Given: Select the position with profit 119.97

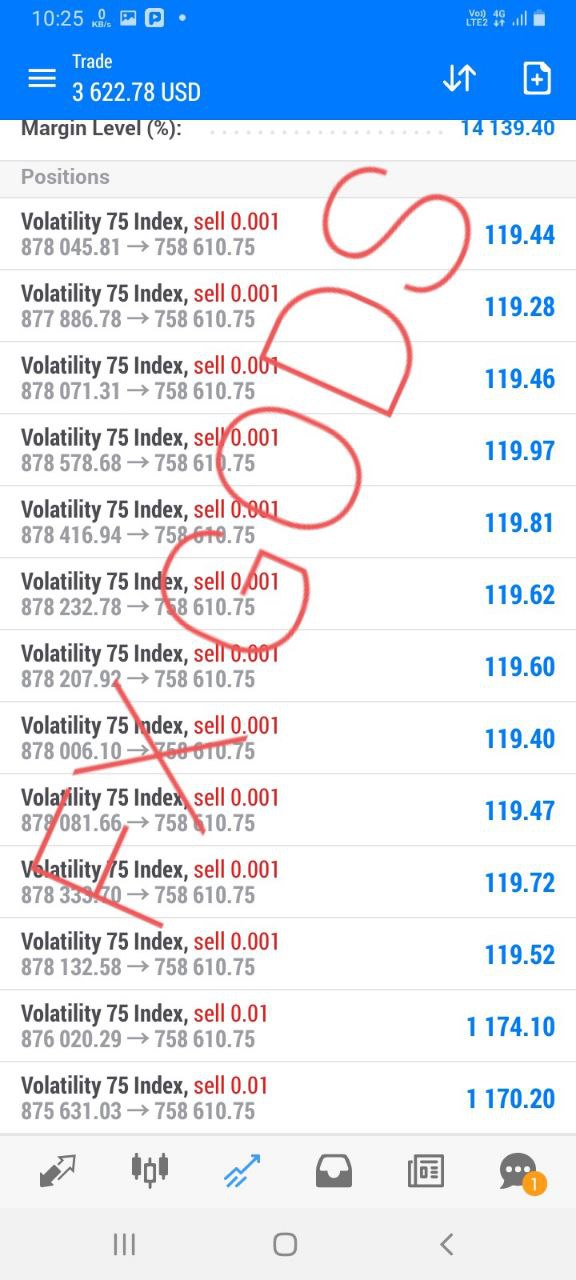Looking at the screenshot, I should pos(288,450).
